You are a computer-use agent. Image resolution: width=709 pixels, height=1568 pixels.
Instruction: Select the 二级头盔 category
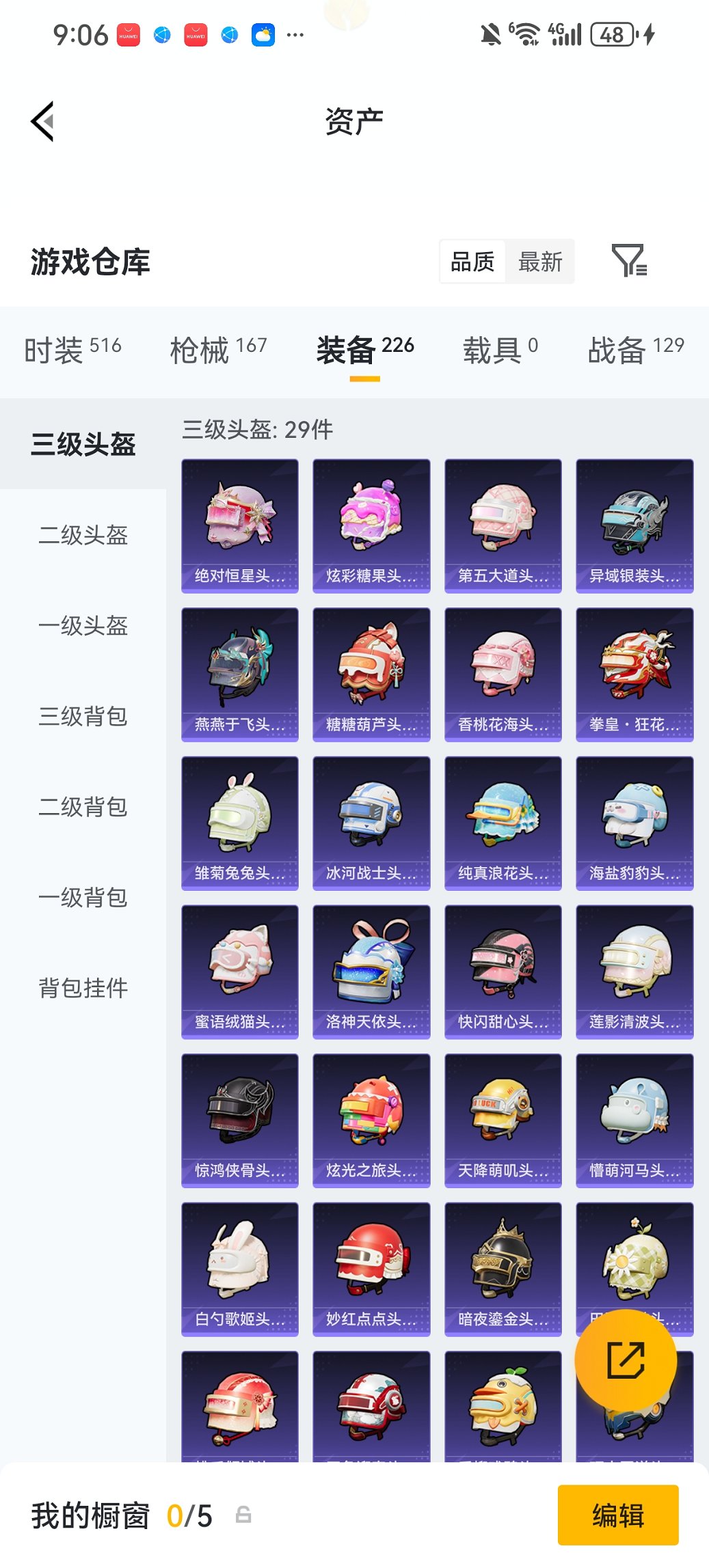(x=83, y=537)
